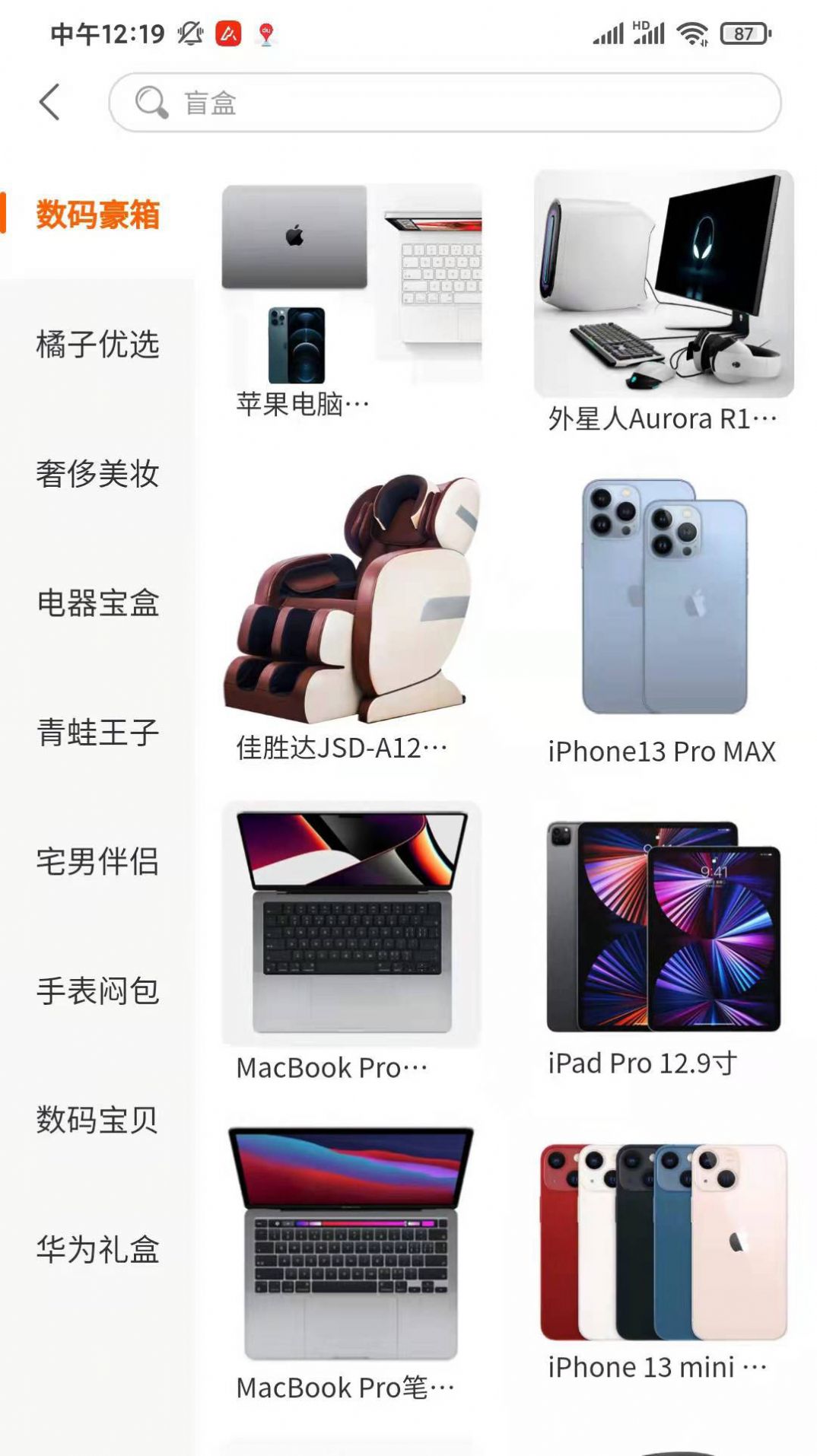Tap the location pin icon in the status bar
Image resolution: width=817 pixels, height=1456 pixels.
(265, 33)
